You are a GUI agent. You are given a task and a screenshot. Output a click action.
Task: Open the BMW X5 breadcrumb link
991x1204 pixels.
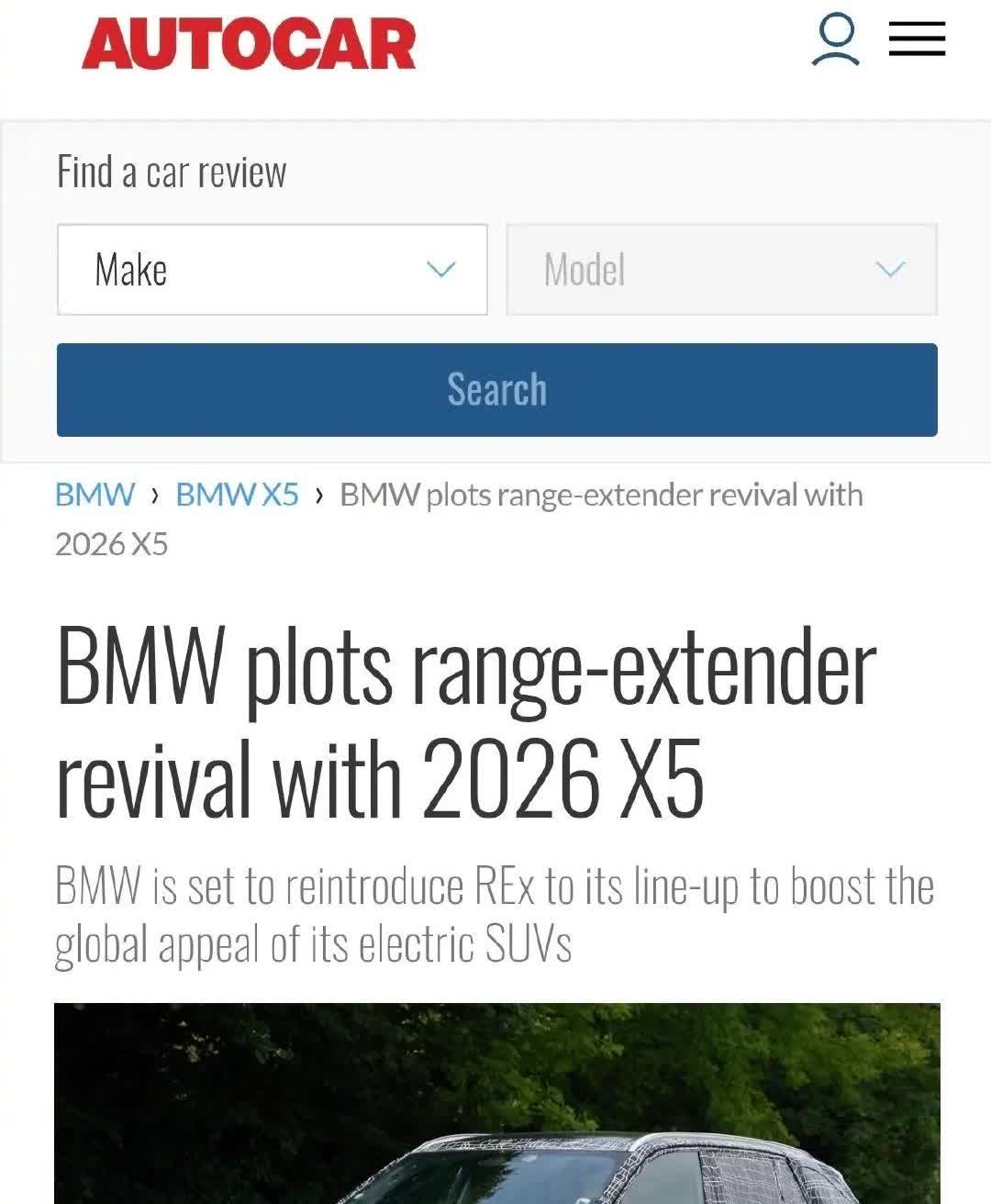pyautogui.click(x=237, y=495)
